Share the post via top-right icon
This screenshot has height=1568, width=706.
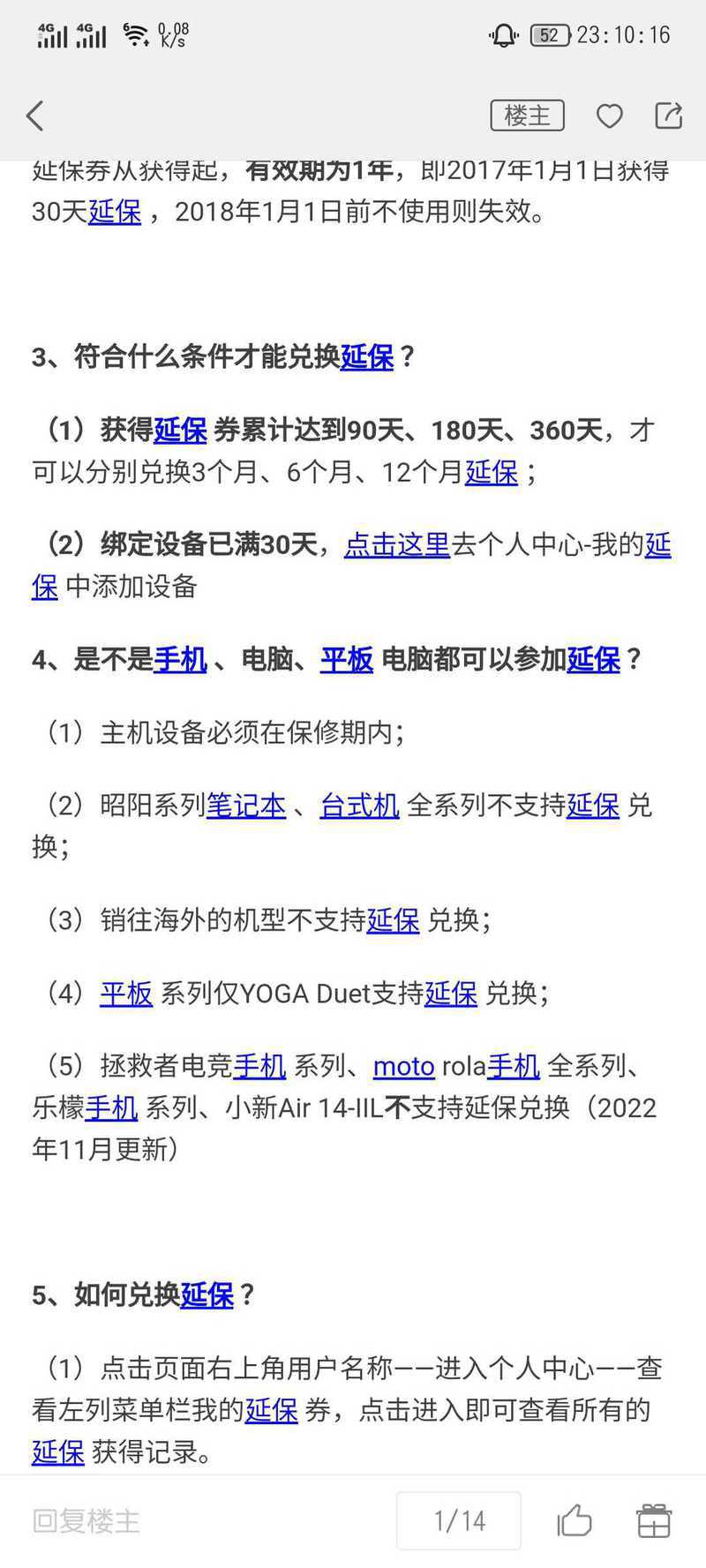point(668,116)
